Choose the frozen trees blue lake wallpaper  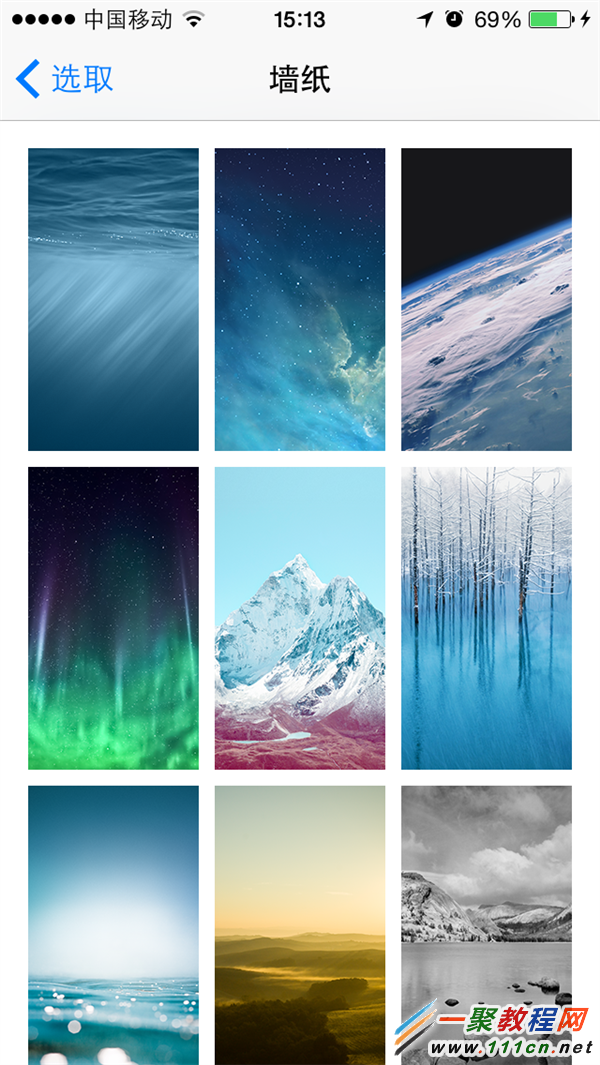(486, 618)
